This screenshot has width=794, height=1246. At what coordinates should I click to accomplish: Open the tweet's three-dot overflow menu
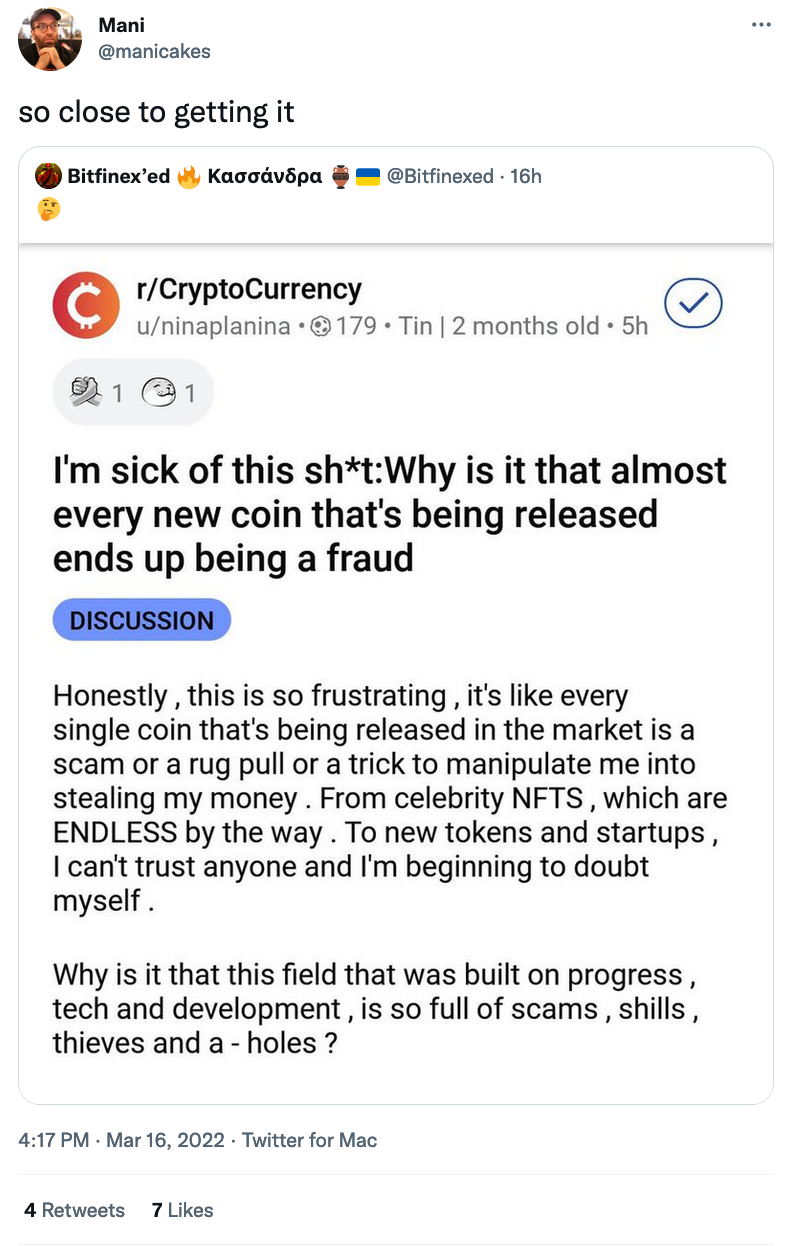[x=761, y=24]
